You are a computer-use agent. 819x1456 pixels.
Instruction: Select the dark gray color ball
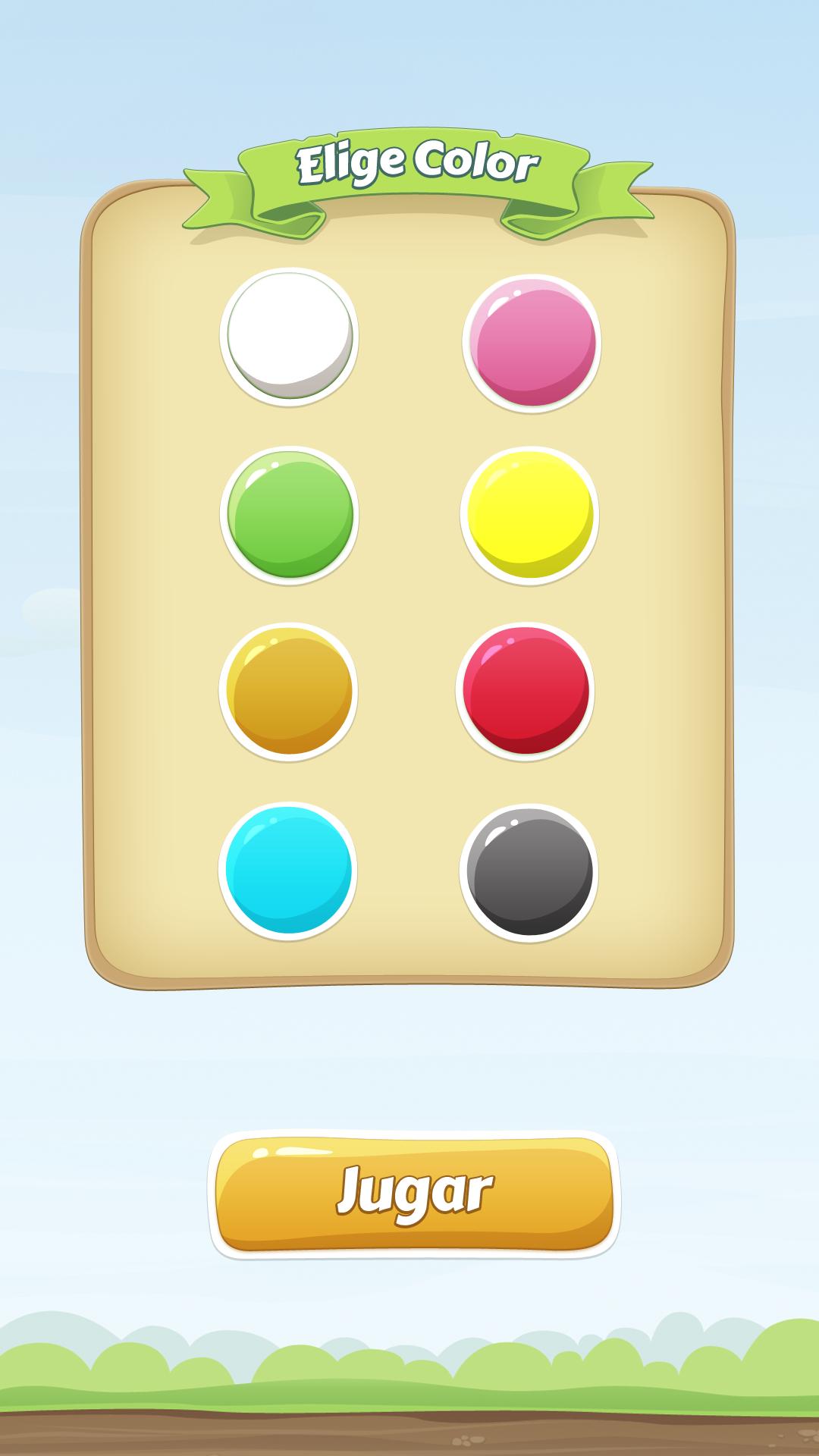click(529, 872)
